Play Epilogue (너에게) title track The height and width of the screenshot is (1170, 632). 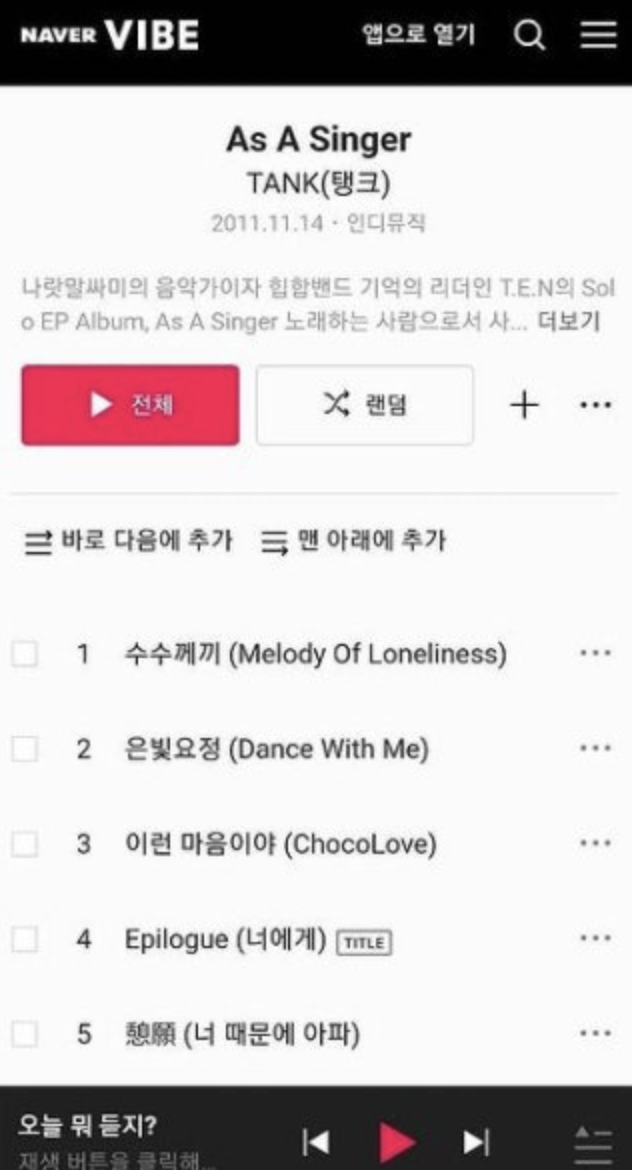click(x=225, y=939)
